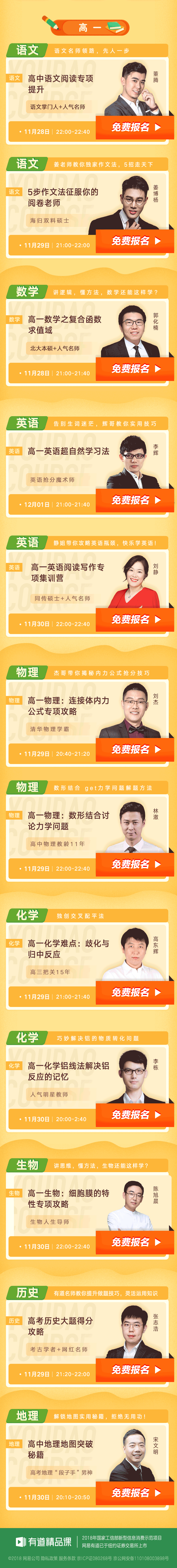The width and height of the screenshot is (177, 1568).
Task: Enroll in 高一英语超自然学习法 for free
Action: point(135,500)
